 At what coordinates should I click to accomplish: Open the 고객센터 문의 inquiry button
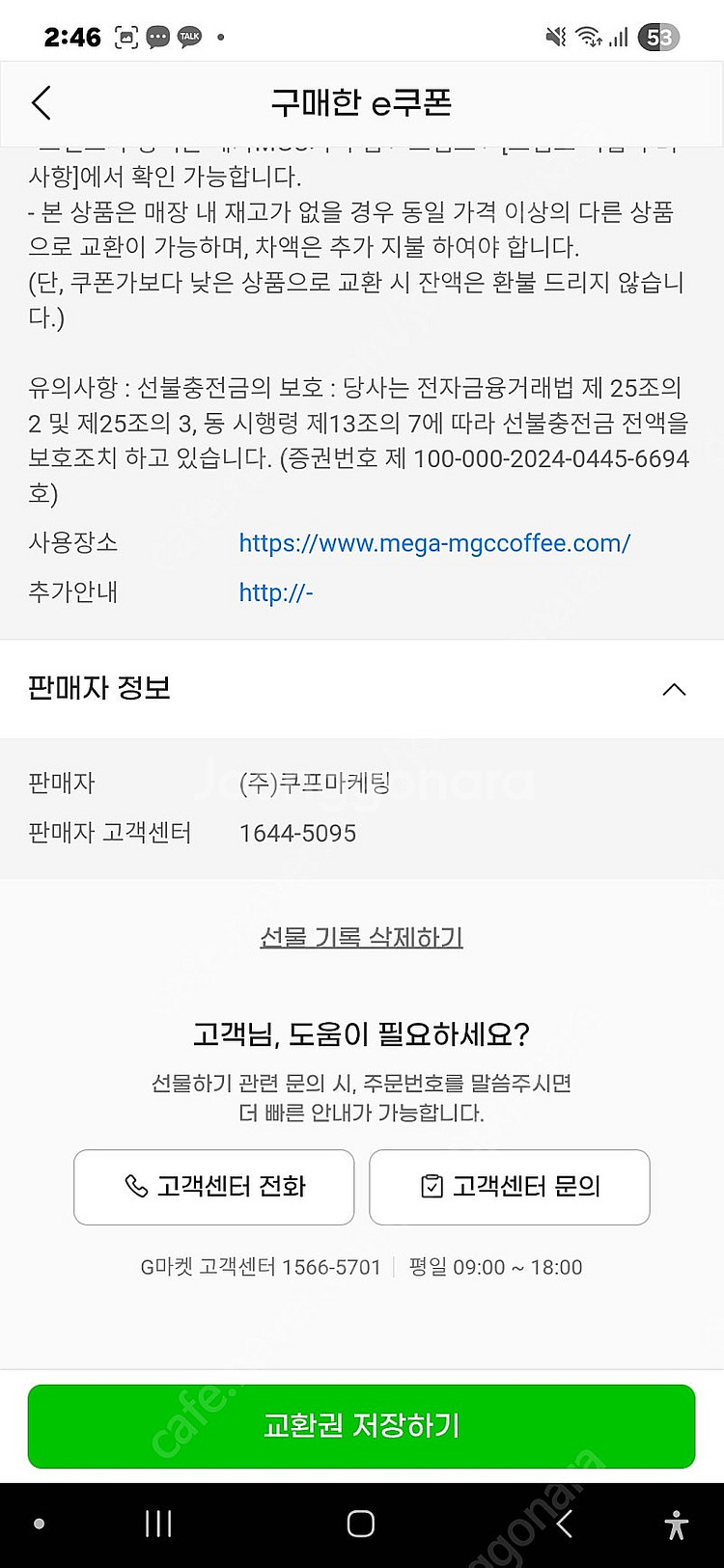tap(510, 1187)
